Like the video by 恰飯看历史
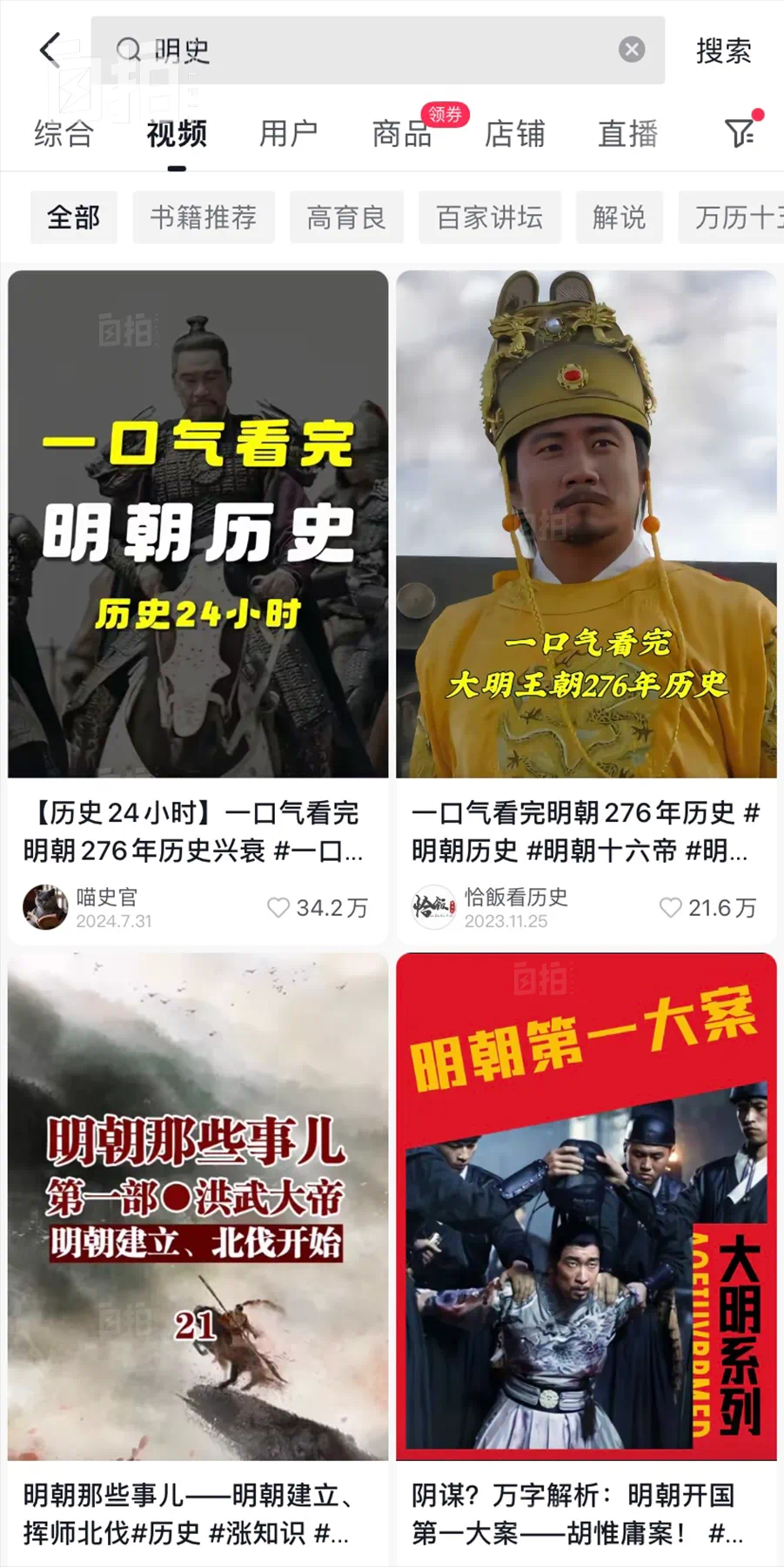The width and height of the screenshot is (784, 1567). [670, 908]
